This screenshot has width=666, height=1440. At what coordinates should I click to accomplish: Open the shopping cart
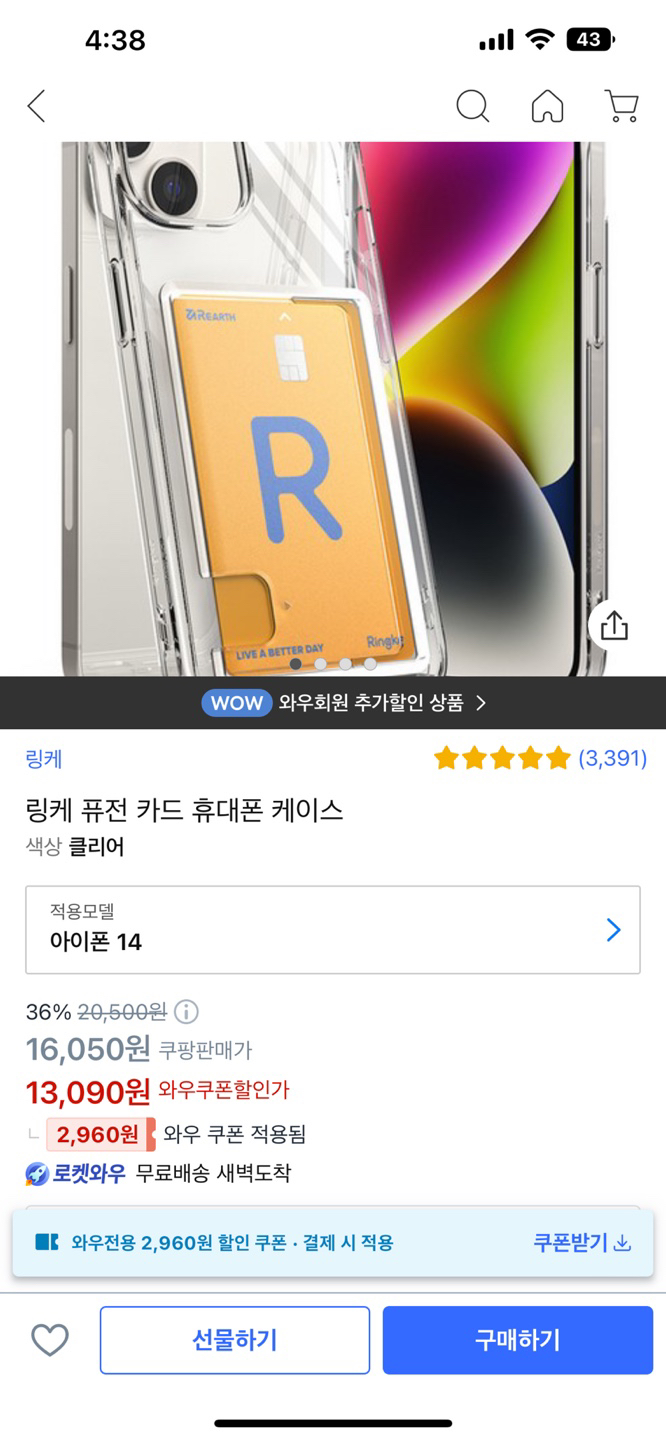click(621, 106)
